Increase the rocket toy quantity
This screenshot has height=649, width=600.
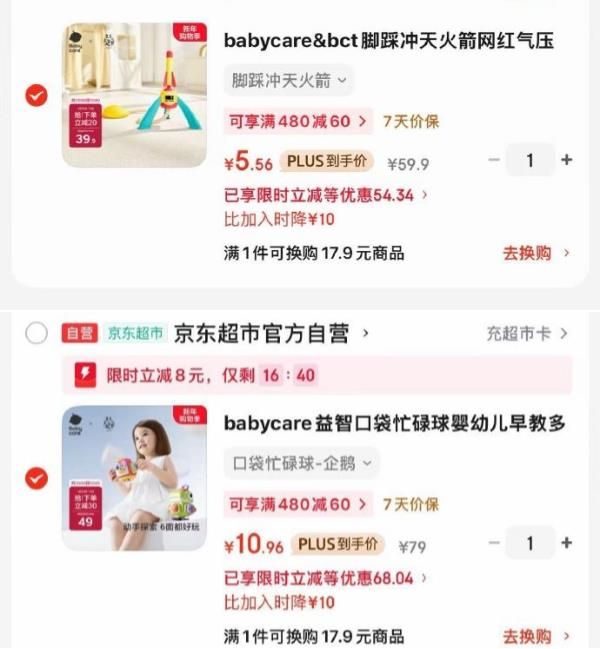[567, 160]
